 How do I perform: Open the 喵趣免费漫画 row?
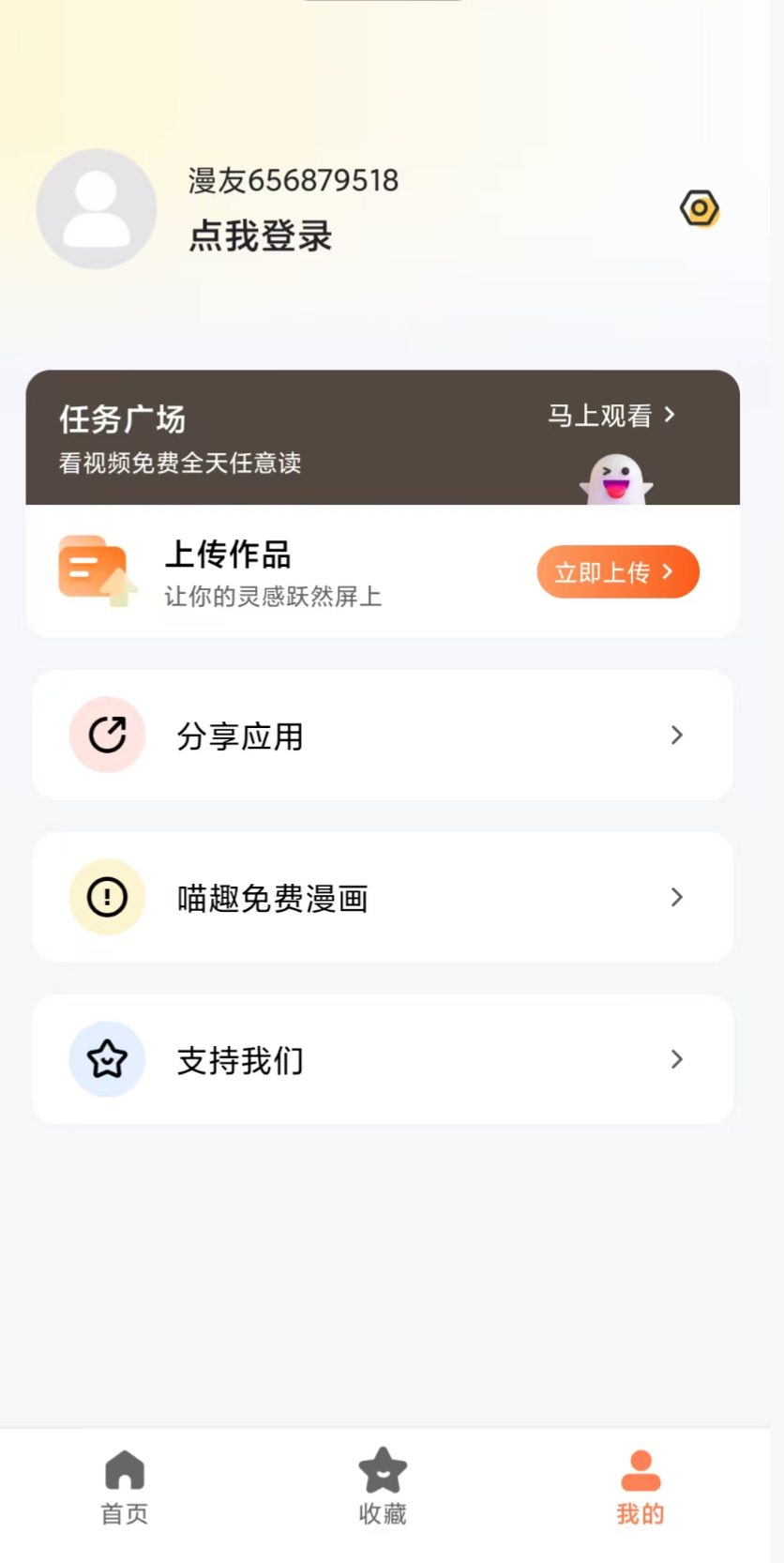[x=383, y=898]
